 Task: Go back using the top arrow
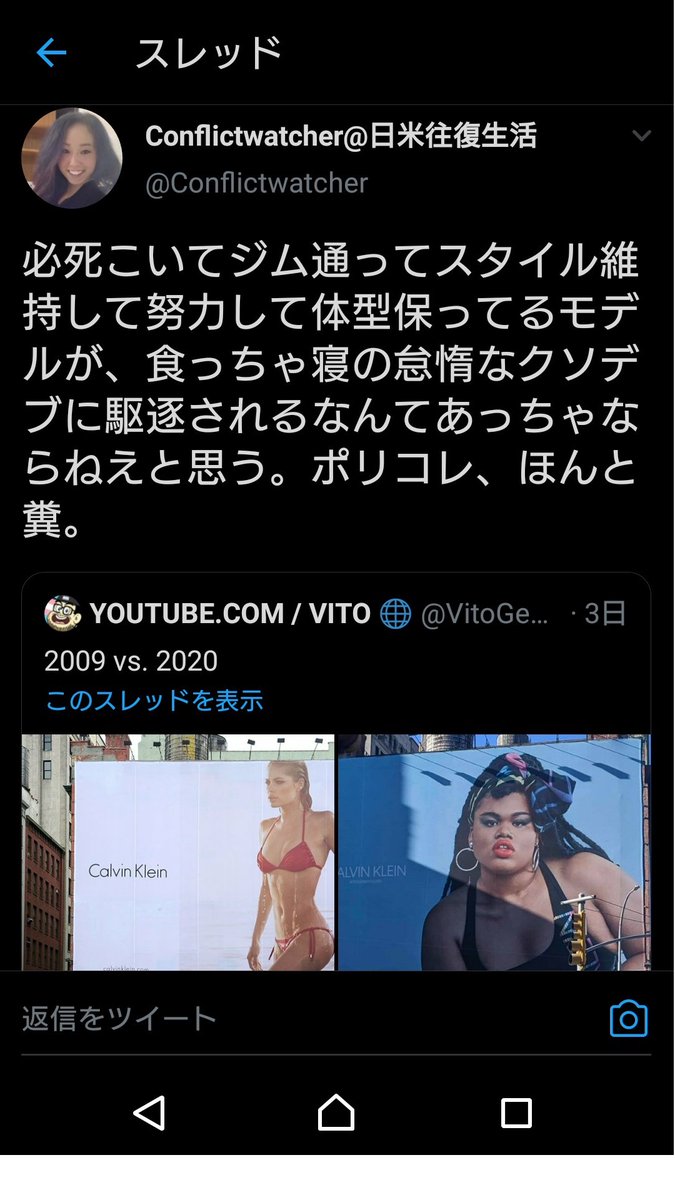point(51,53)
